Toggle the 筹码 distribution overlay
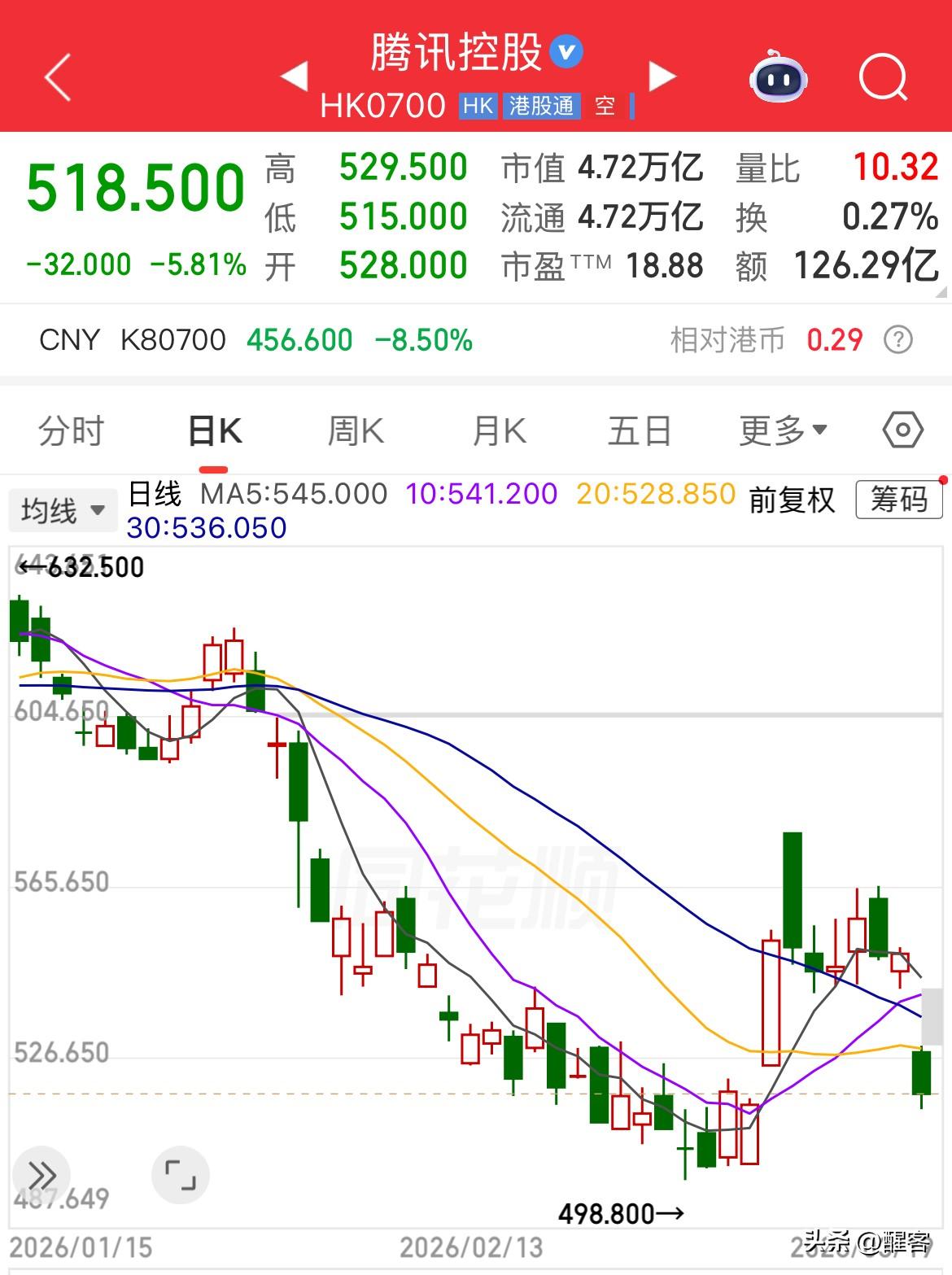This screenshot has height=1275, width=952. tap(897, 501)
